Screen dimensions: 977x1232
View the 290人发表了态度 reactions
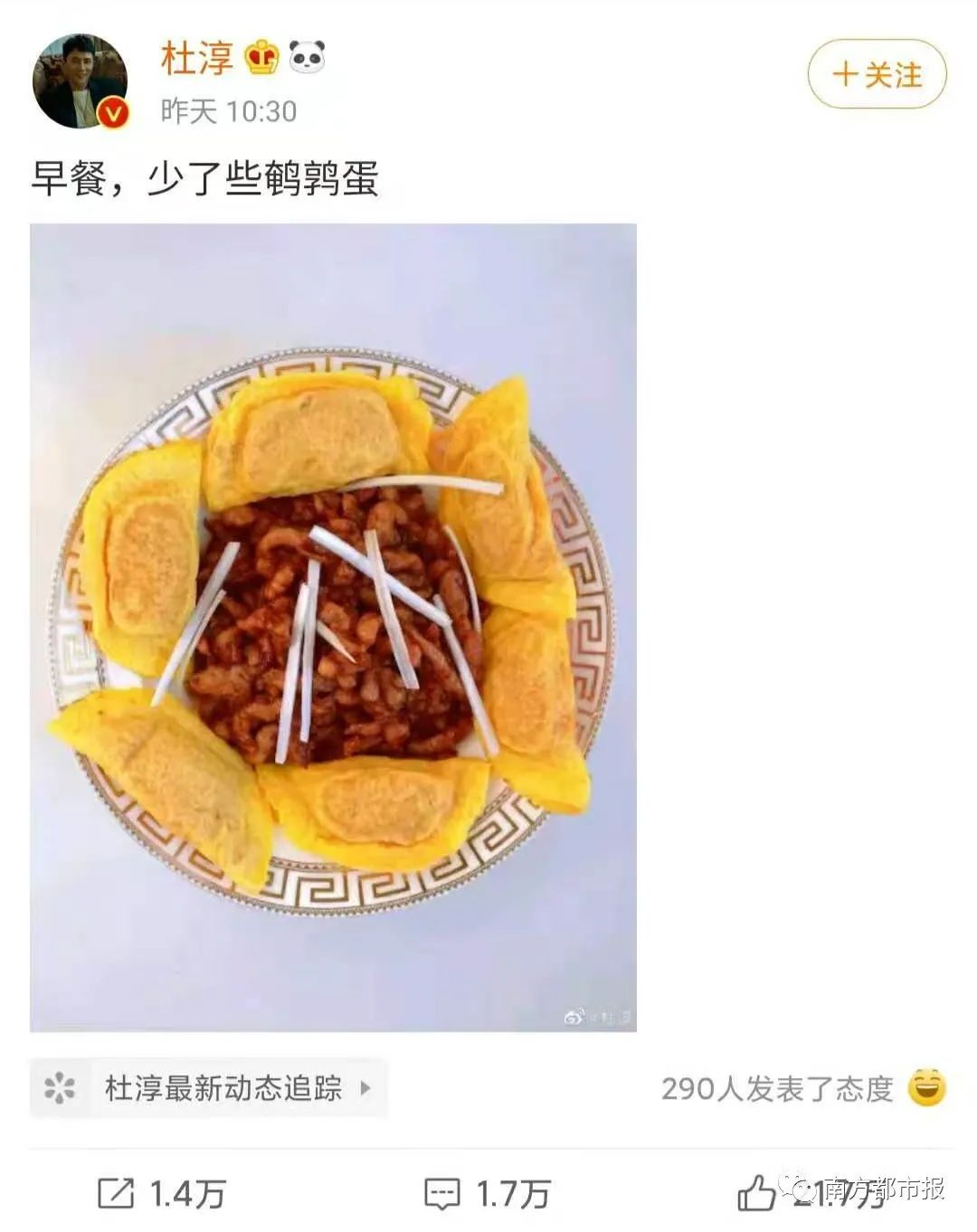tap(801, 1088)
